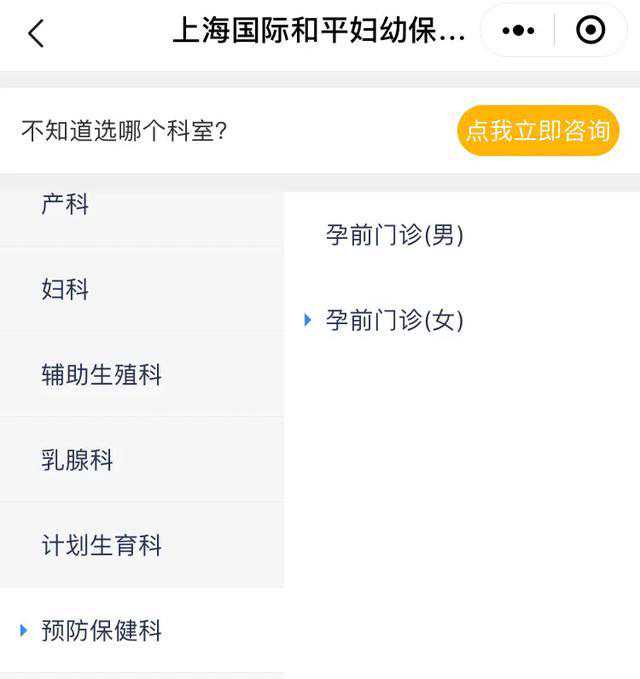The image size is (640, 679).
Task: Open 孕前门诊(男) clinic
Action: (394, 236)
